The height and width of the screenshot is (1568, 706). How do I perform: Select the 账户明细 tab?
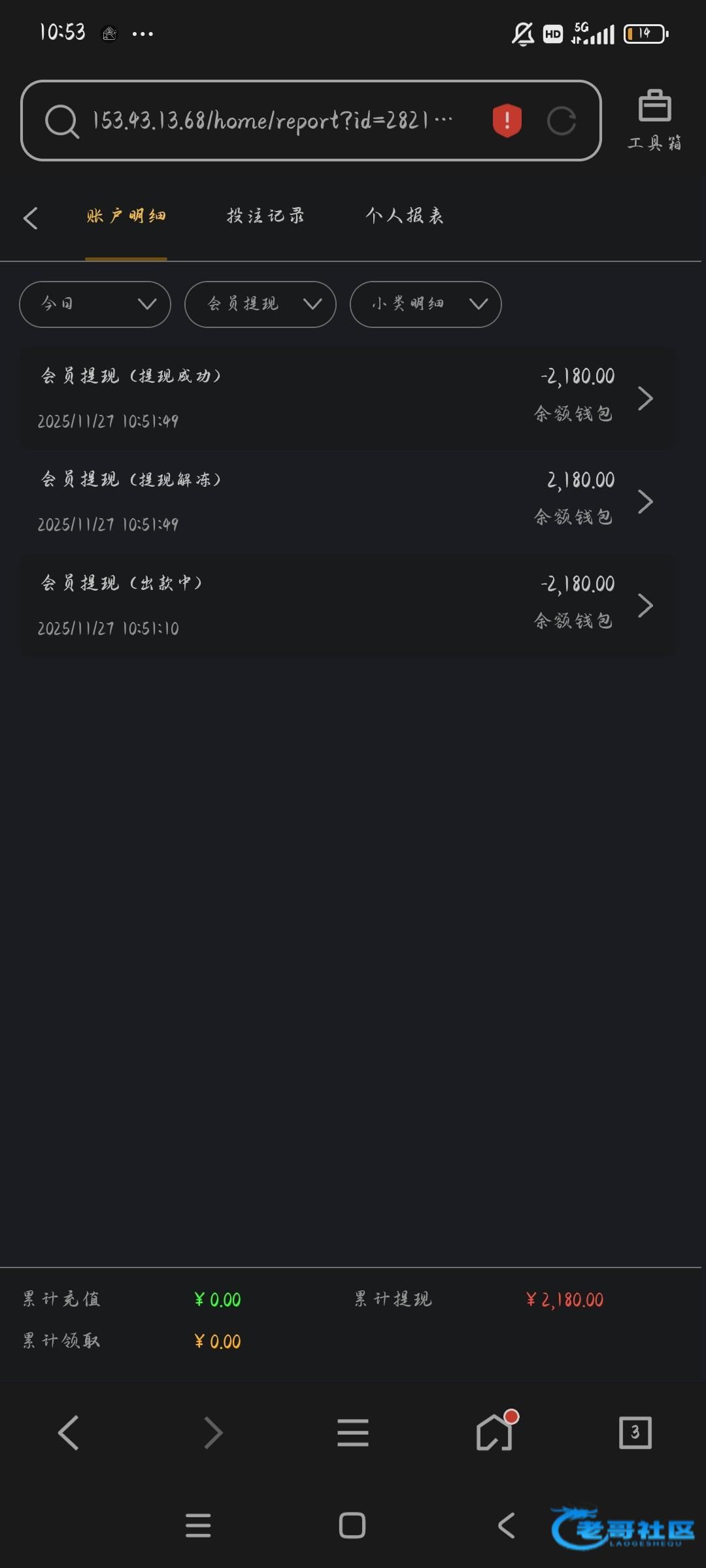[x=126, y=216]
